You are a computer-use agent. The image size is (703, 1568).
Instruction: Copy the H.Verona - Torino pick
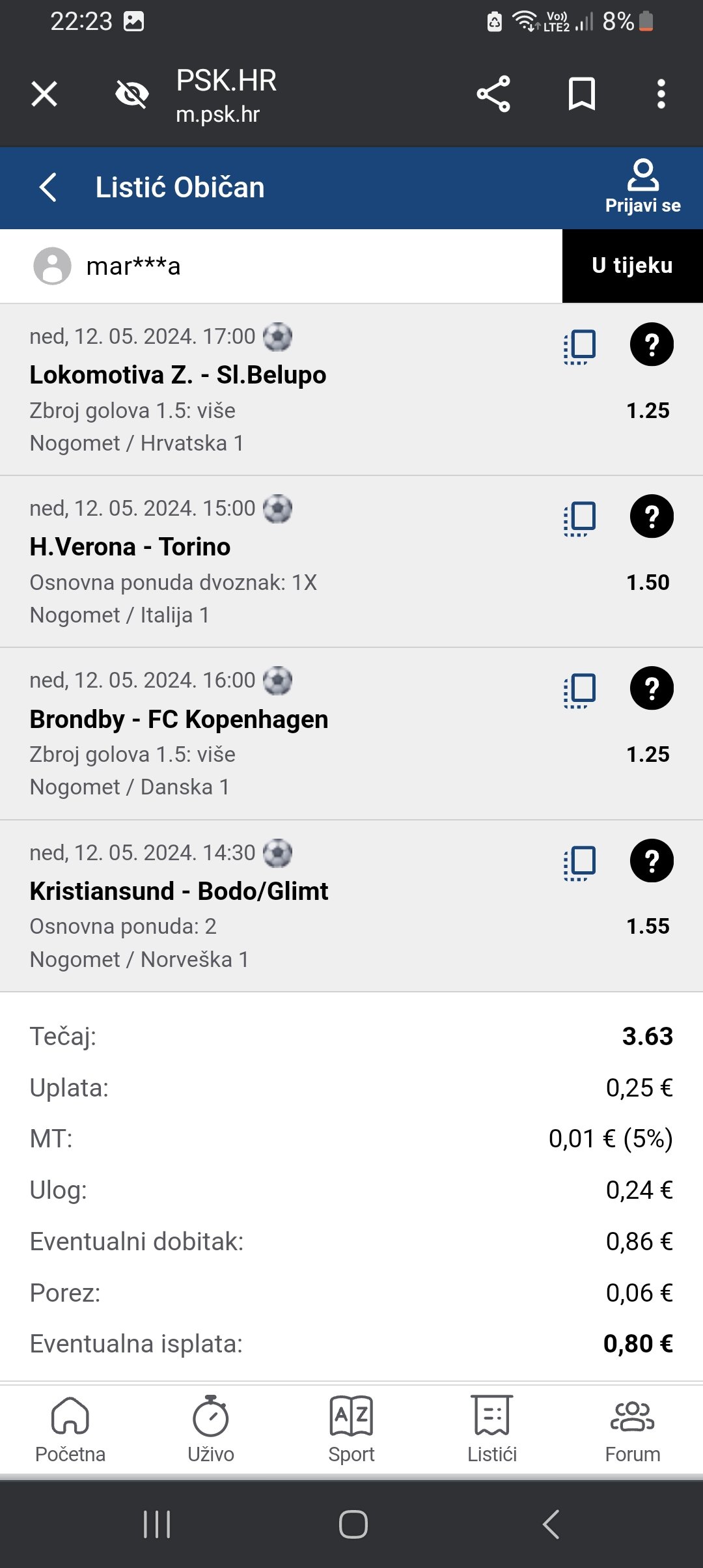click(579, 518)
